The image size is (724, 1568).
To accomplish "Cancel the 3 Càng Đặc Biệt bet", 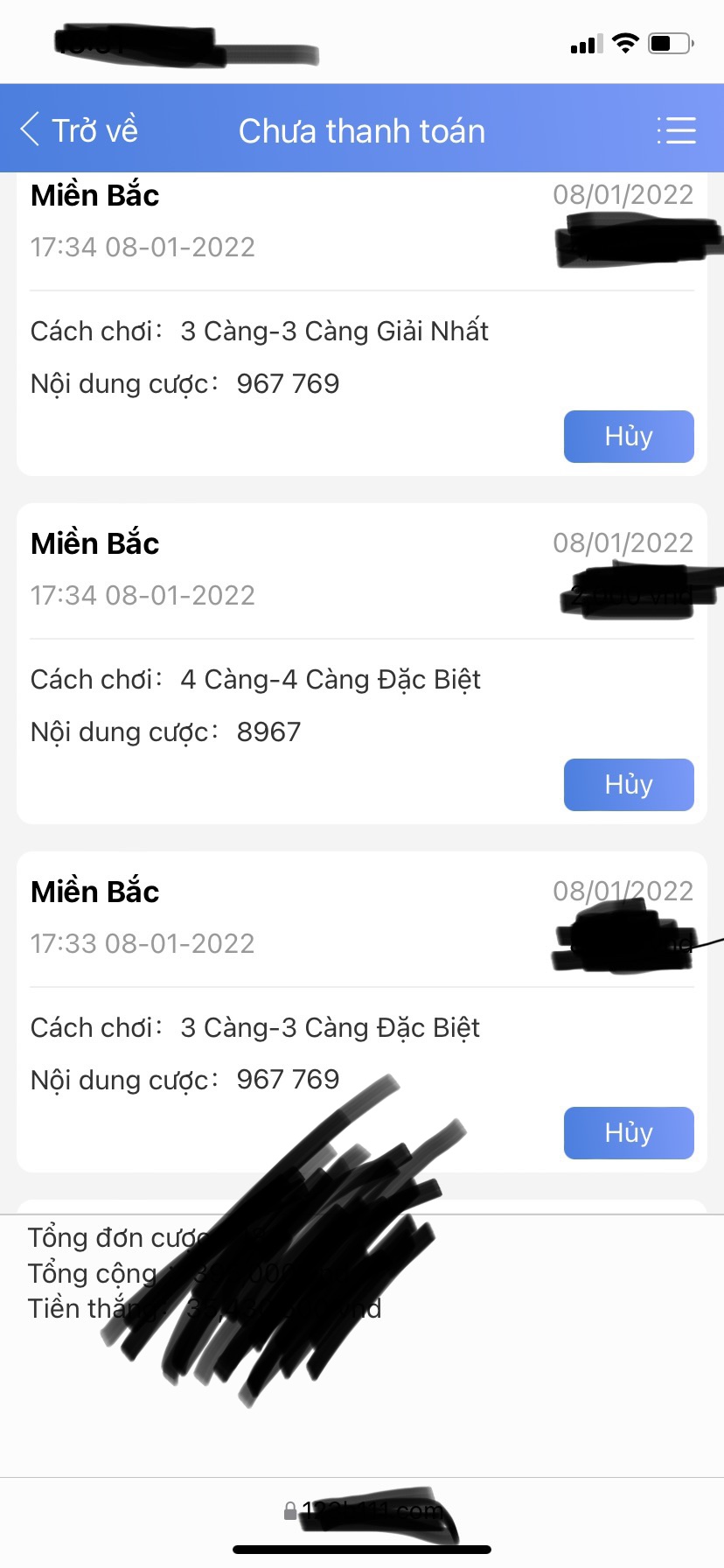I will [629, 1132].
